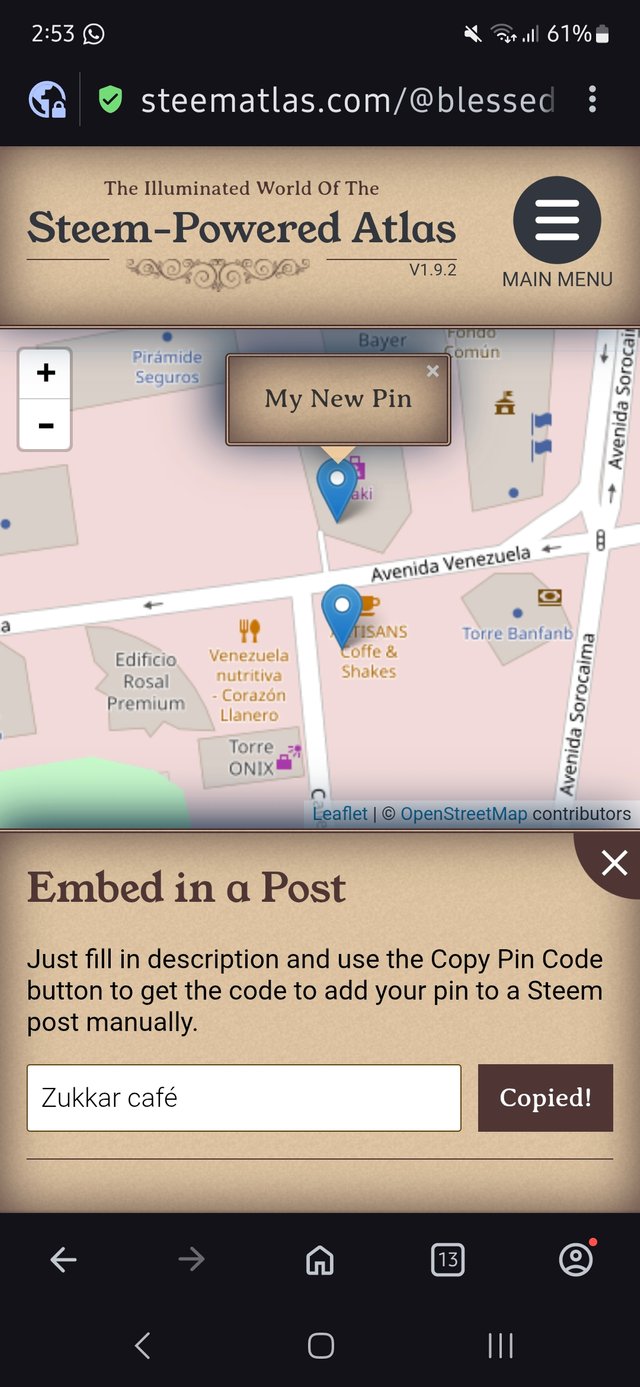Open the main menu hamburger button
Viewport: 640px width, 1387px height.
[x=557, y=221]
